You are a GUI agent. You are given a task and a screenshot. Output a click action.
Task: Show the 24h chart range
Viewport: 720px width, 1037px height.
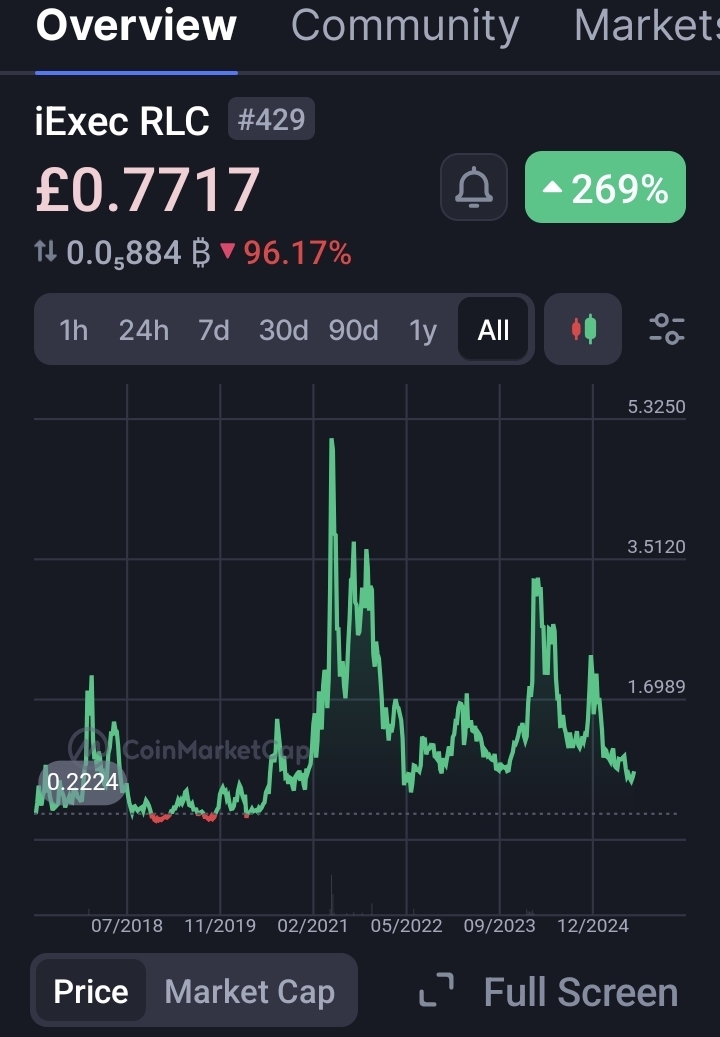(x=144, y=330)
